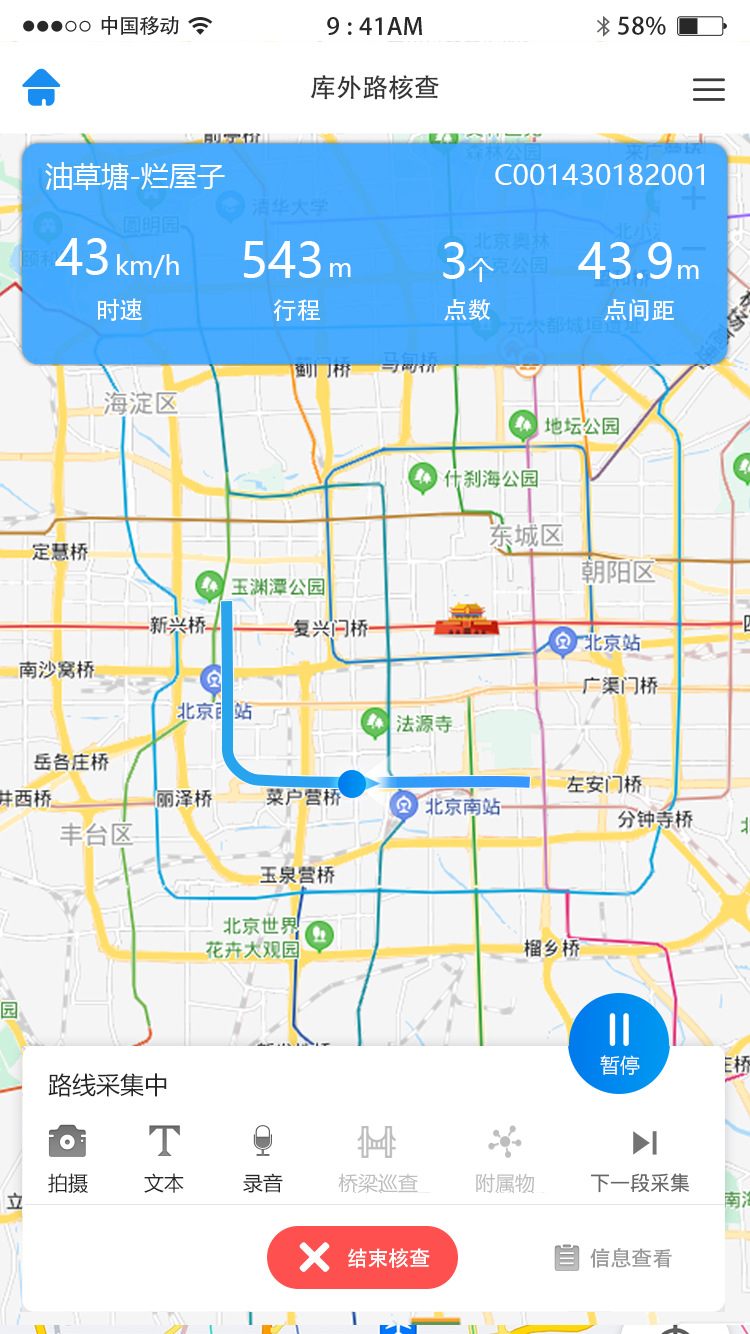Tap the blue home icon
The image size is (750, 1334).
pyautogui.click(x=39, y=88)
